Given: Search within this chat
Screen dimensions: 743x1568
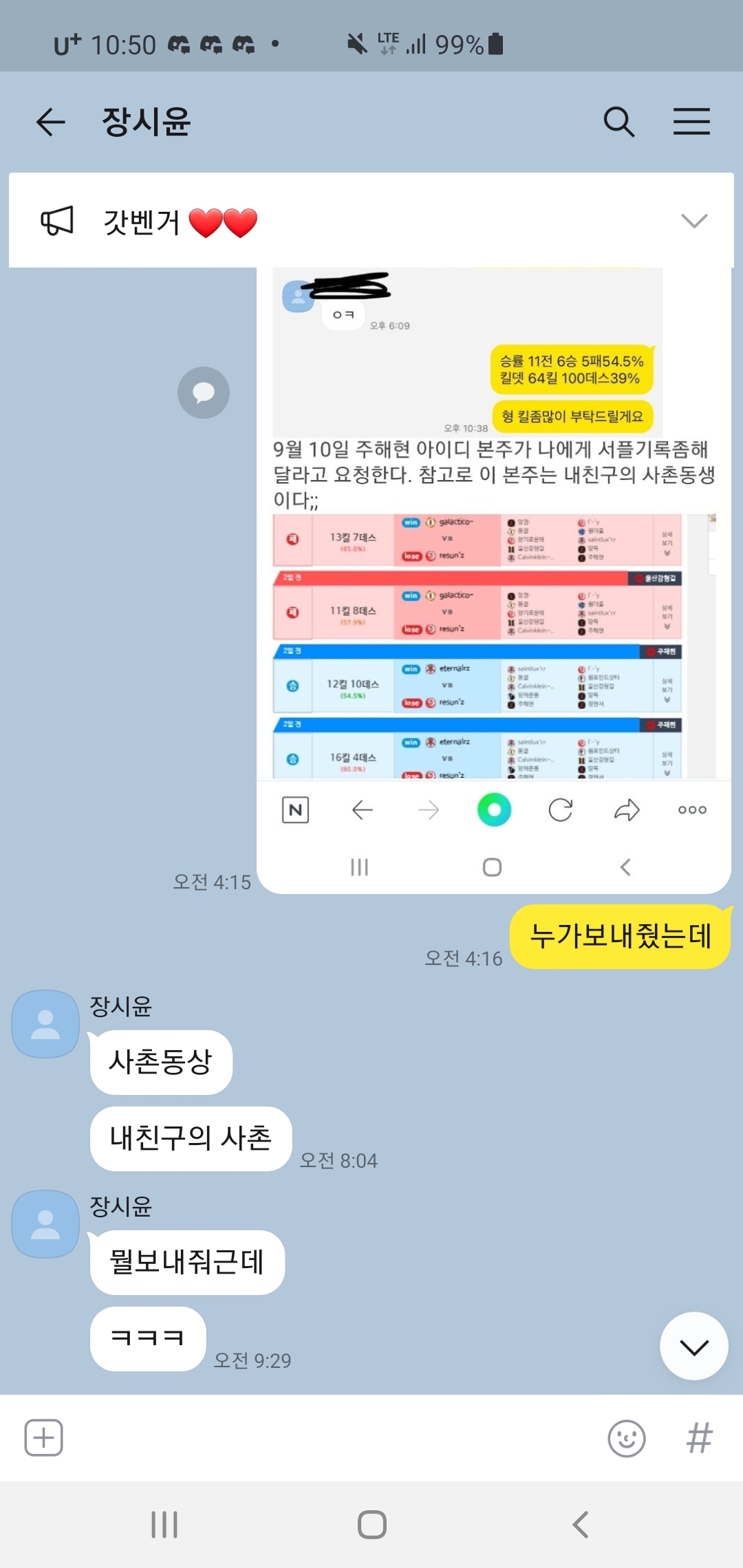Looking at the screenshot, I should (x=618, y=122).
